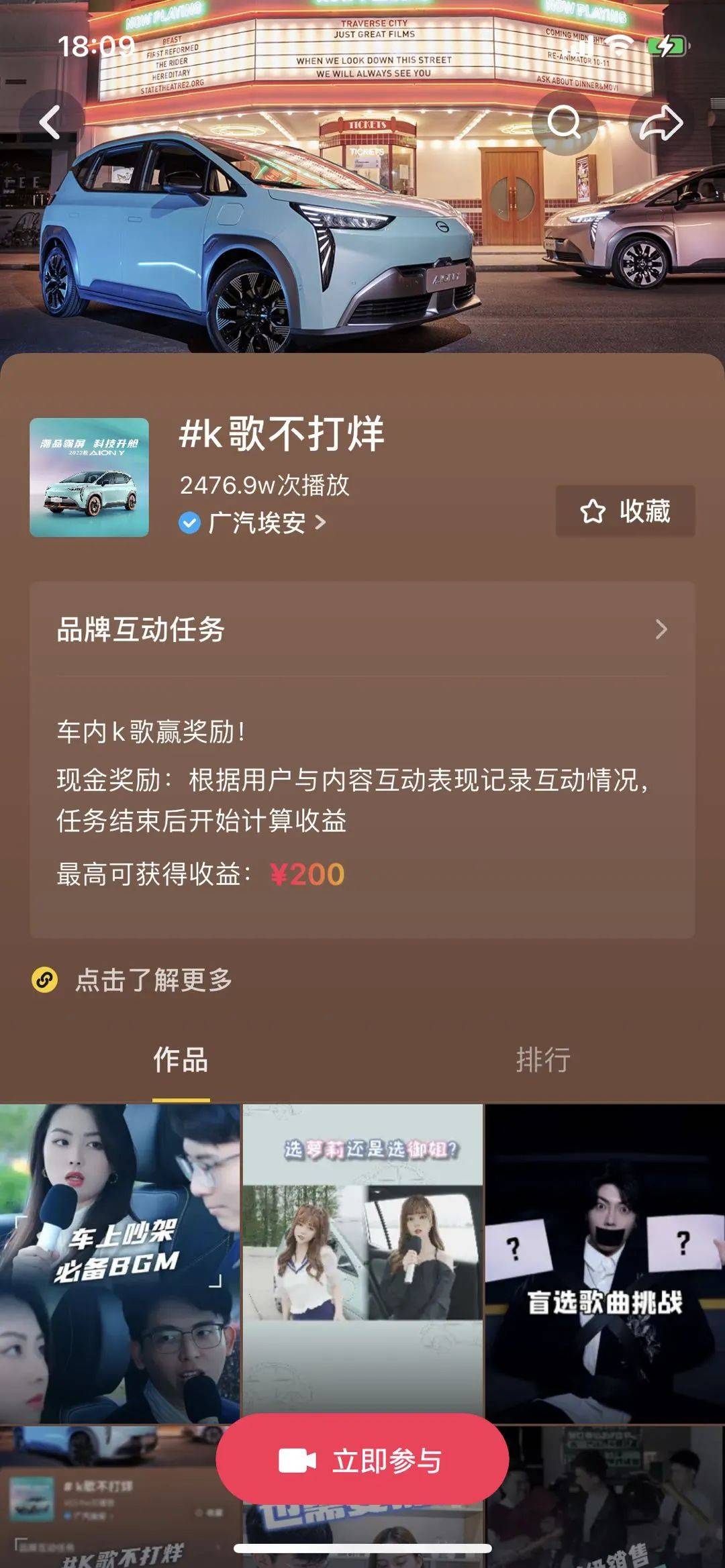Tap 收藏 to favorite this topic
This screenshot has width=725, height=1568.
tap(625, 511)
